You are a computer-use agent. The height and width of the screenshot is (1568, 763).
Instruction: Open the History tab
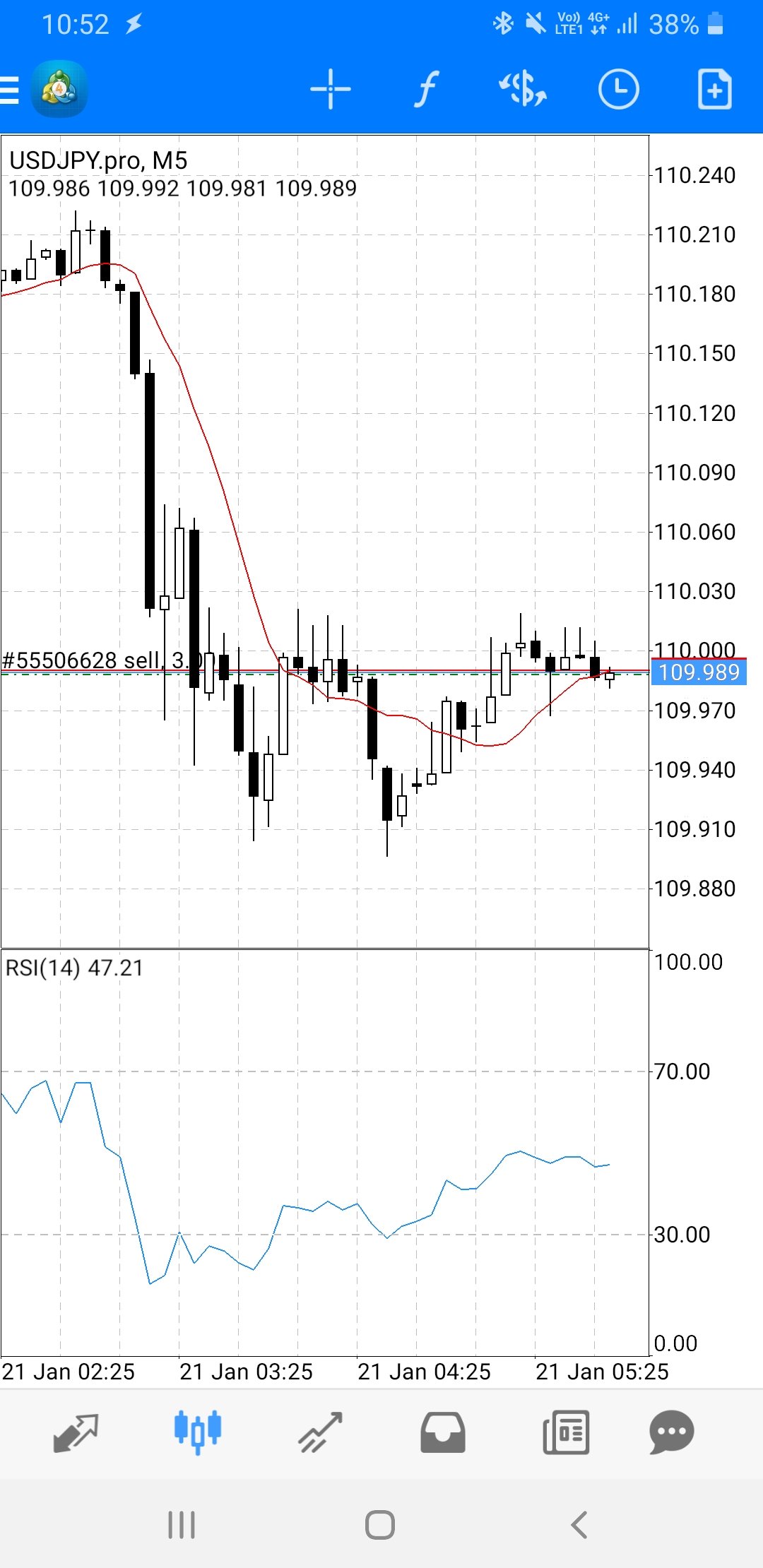click(443, 1432)
